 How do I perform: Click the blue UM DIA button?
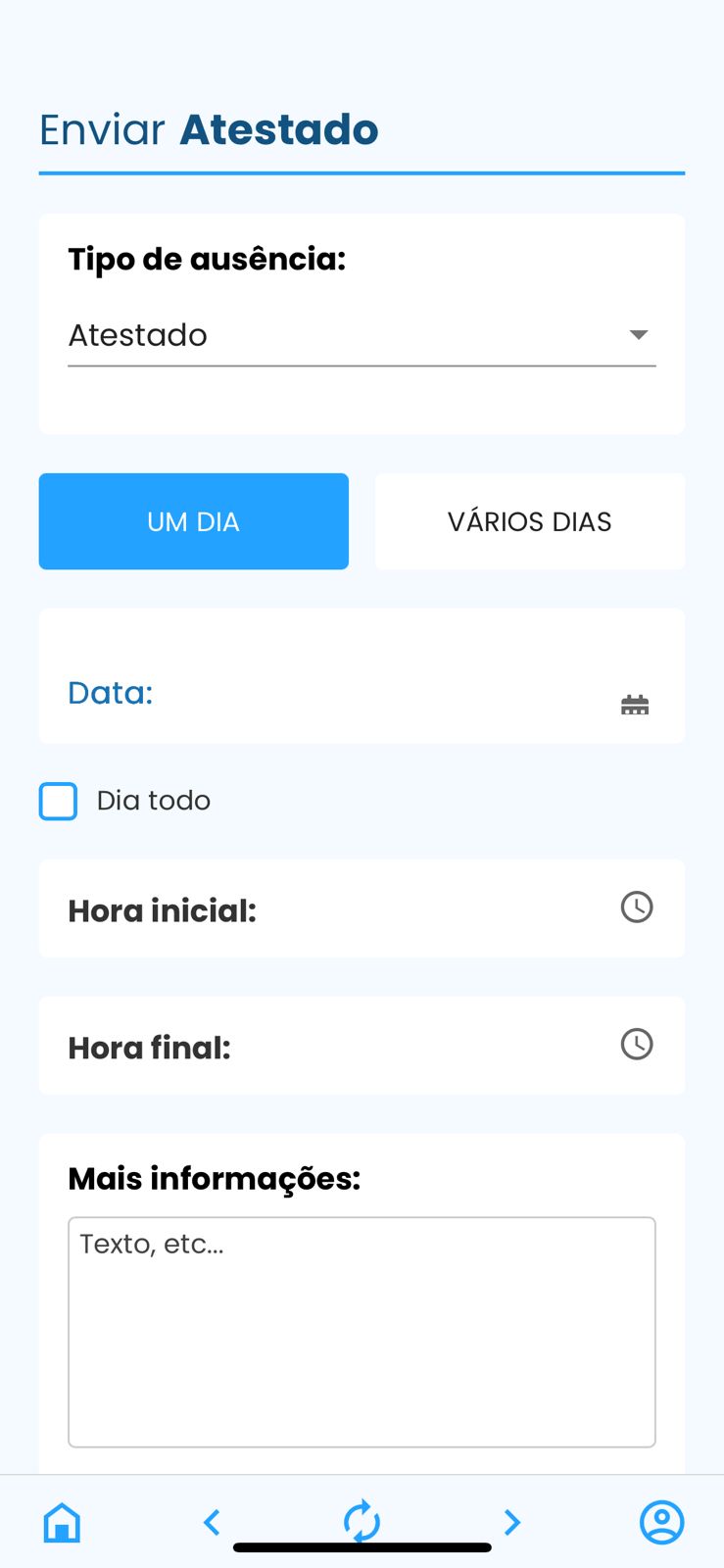tap(193, 521)
